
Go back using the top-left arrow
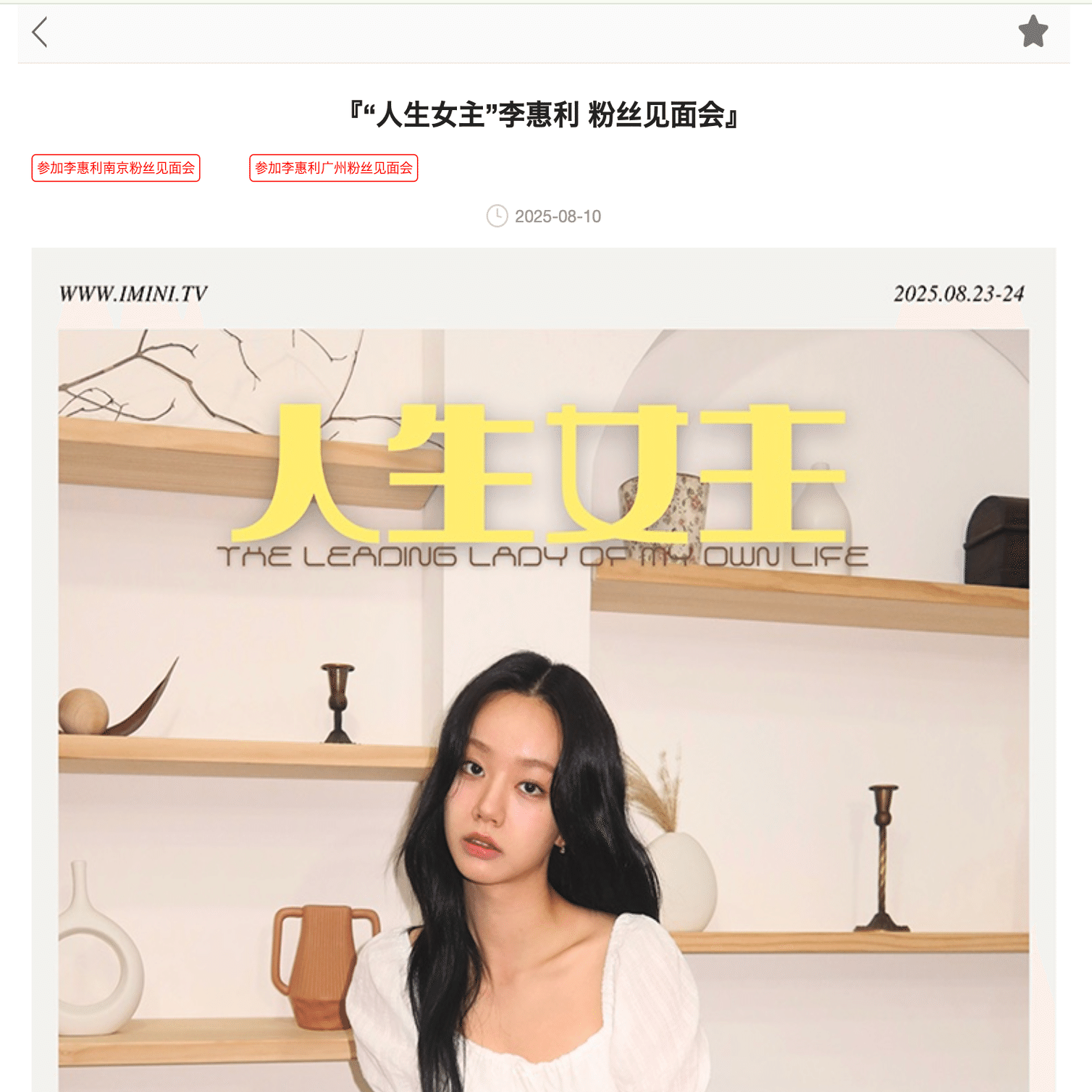[x=41, y=33]
